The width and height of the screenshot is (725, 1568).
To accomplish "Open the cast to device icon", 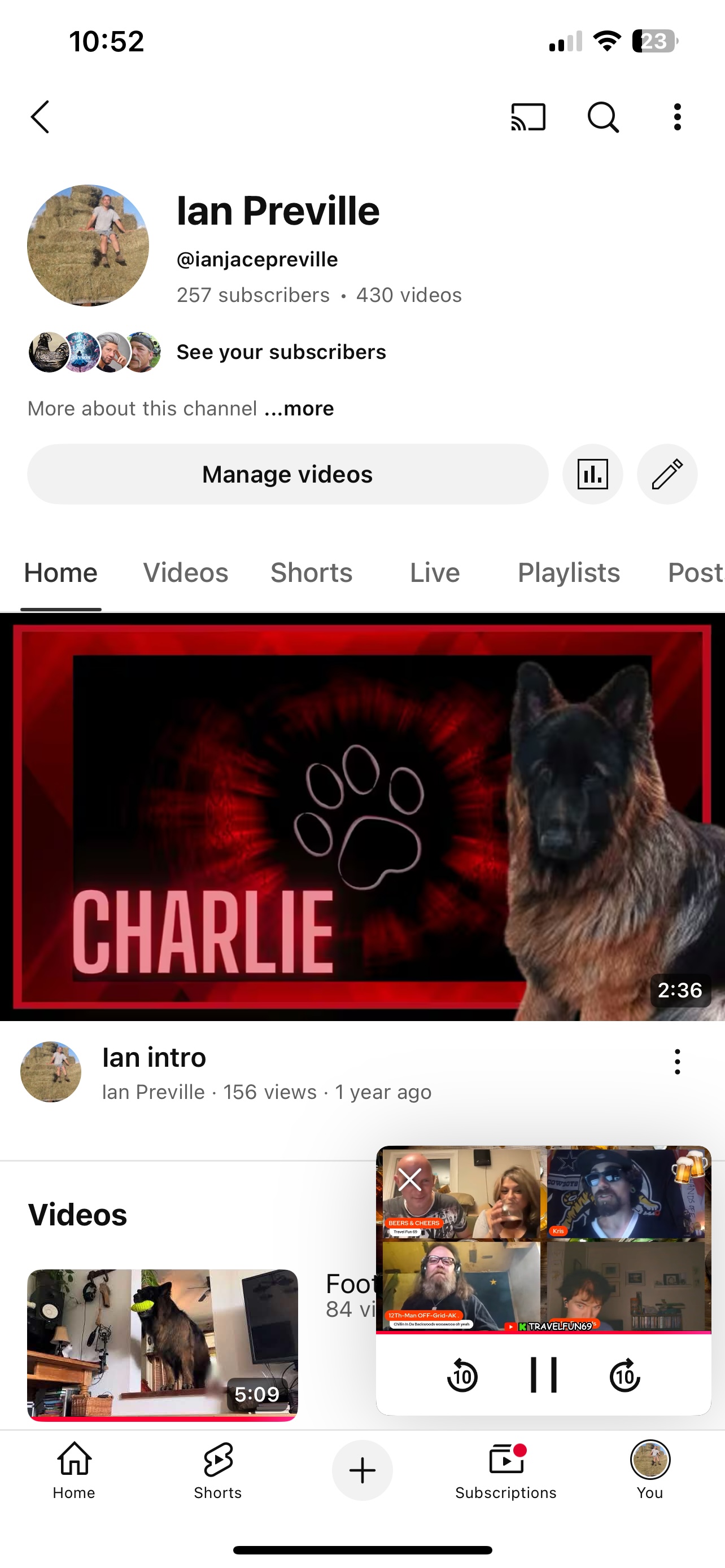I will tap(528, 117).
